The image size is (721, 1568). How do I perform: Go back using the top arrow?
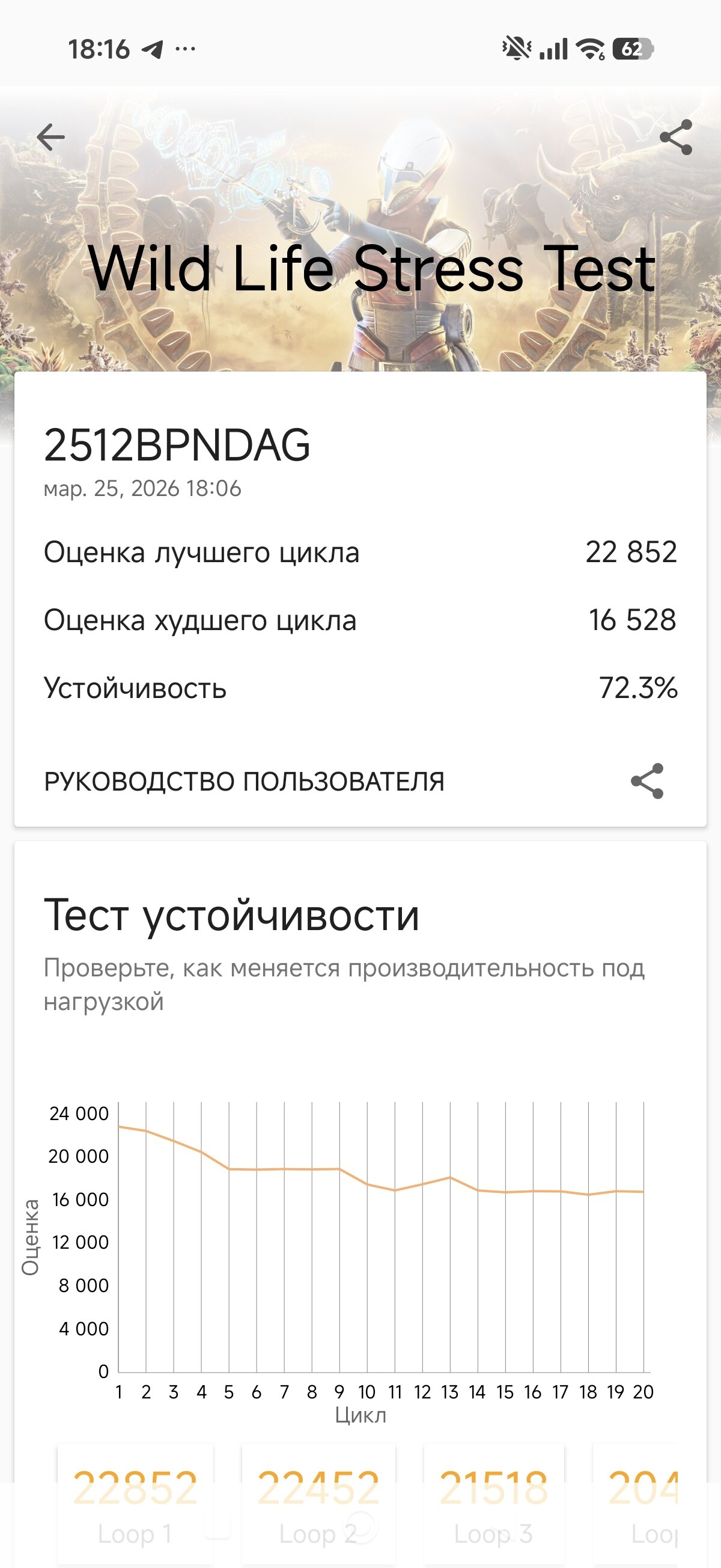coord(50,137)
